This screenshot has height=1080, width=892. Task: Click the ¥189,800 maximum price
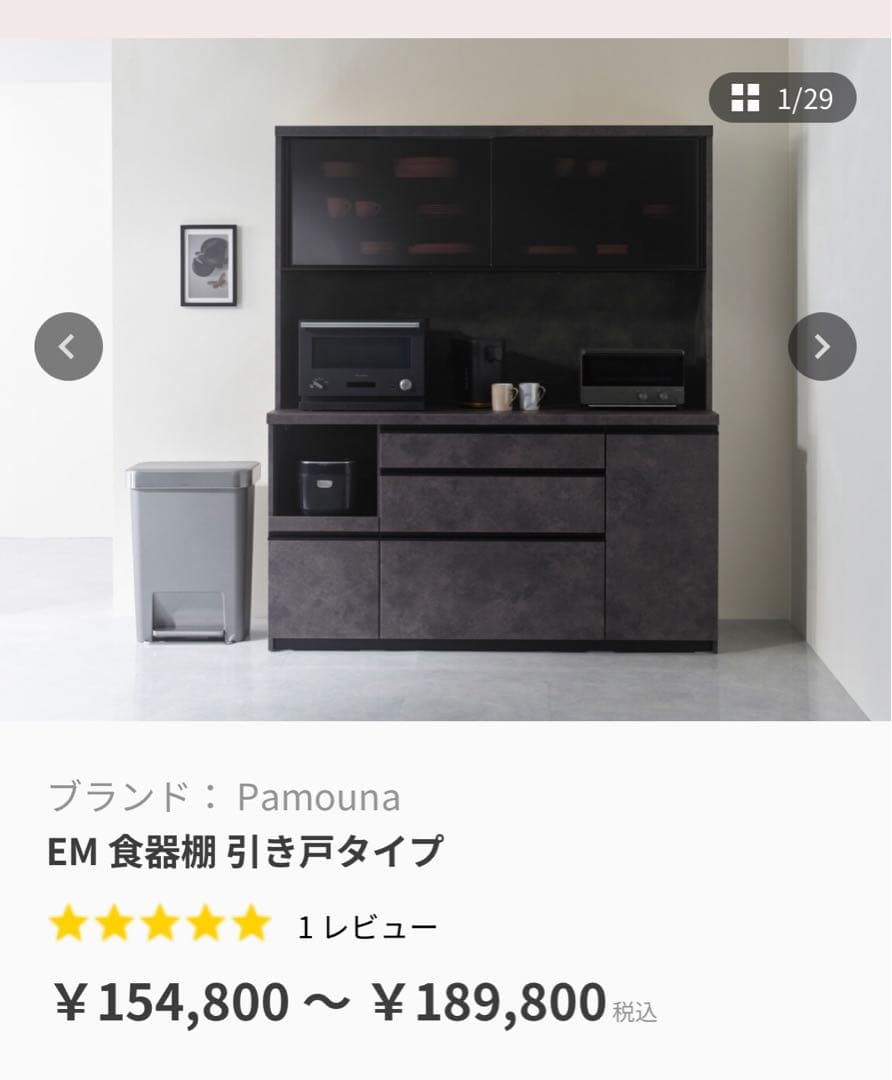490,1000
